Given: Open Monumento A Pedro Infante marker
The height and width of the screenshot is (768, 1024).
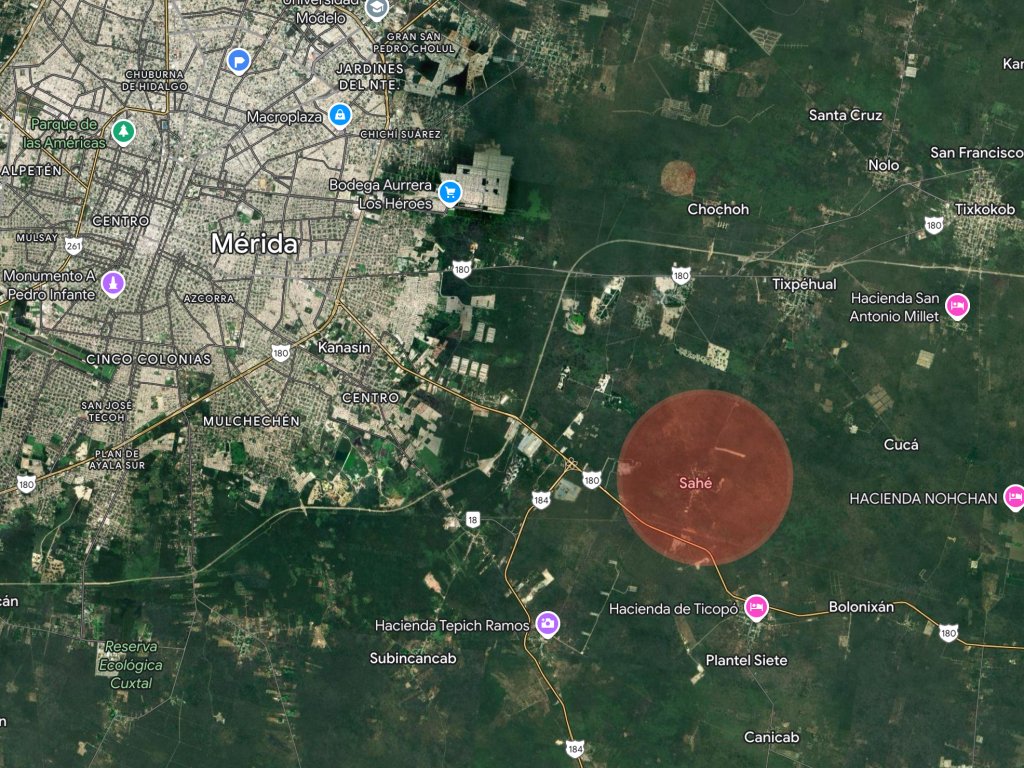Looking at the screenshot, I should coord(114,283).
